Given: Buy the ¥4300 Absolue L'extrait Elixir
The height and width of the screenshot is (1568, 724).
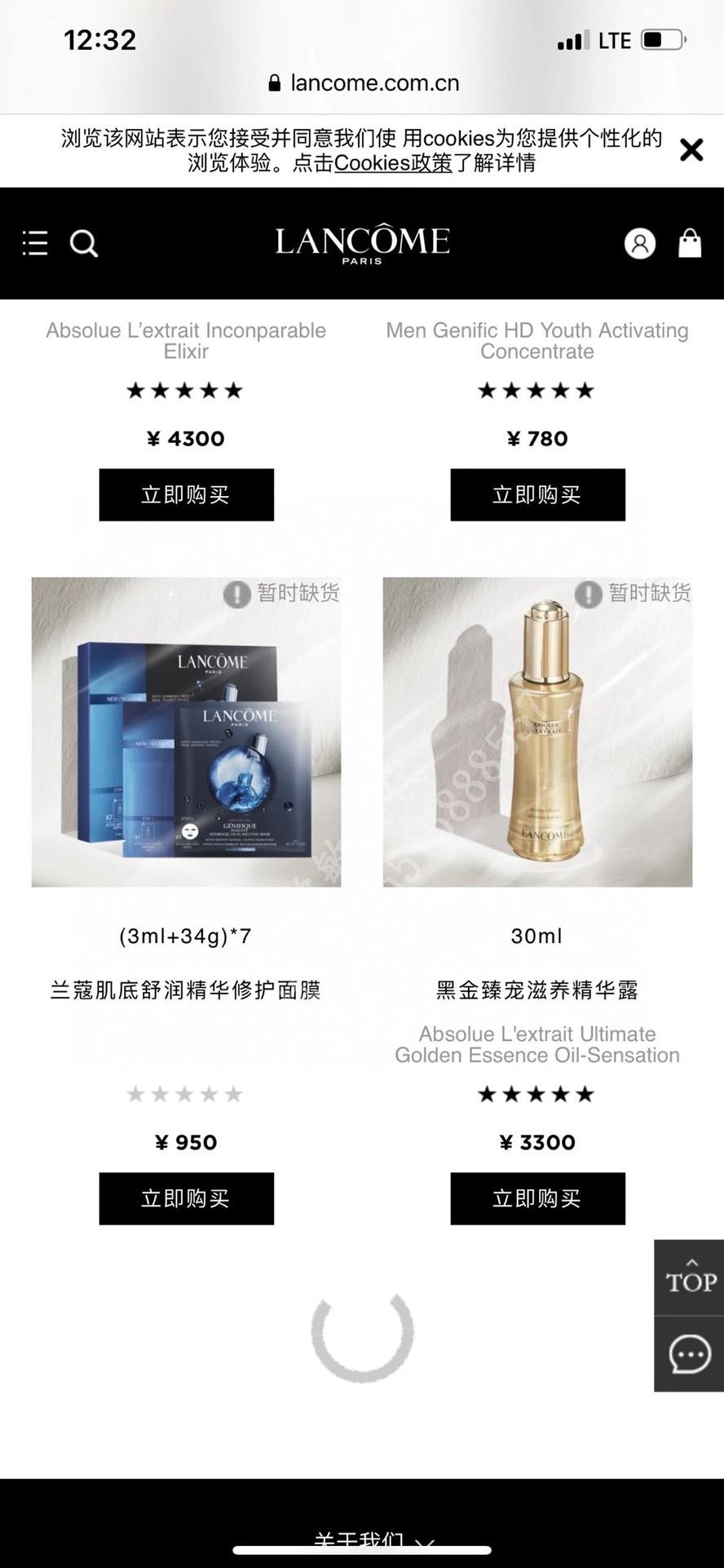Looking at the screenshot, I should pyautogui.click(x=186, y=494).
